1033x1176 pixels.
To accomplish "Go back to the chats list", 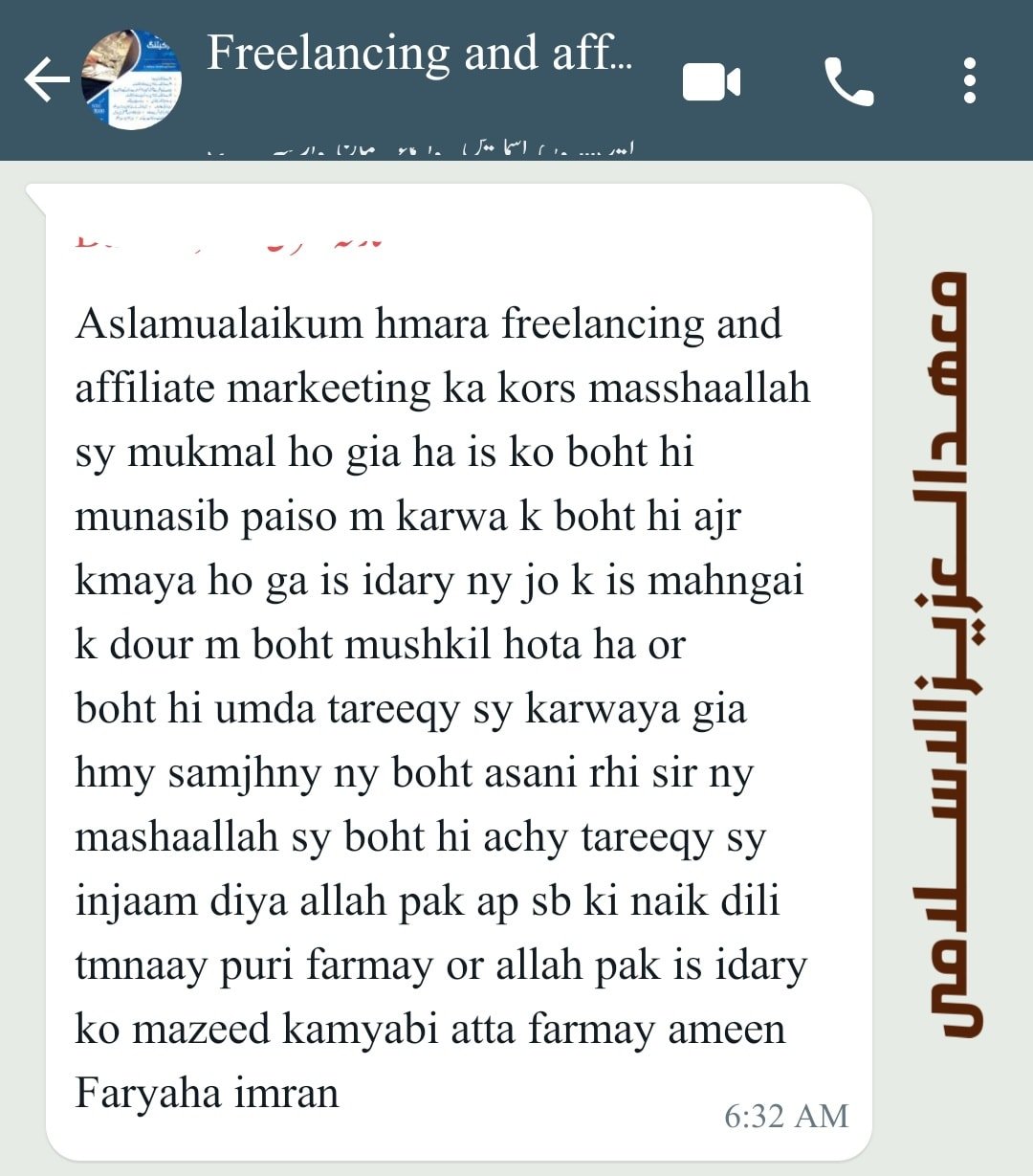I will point(45,79).
